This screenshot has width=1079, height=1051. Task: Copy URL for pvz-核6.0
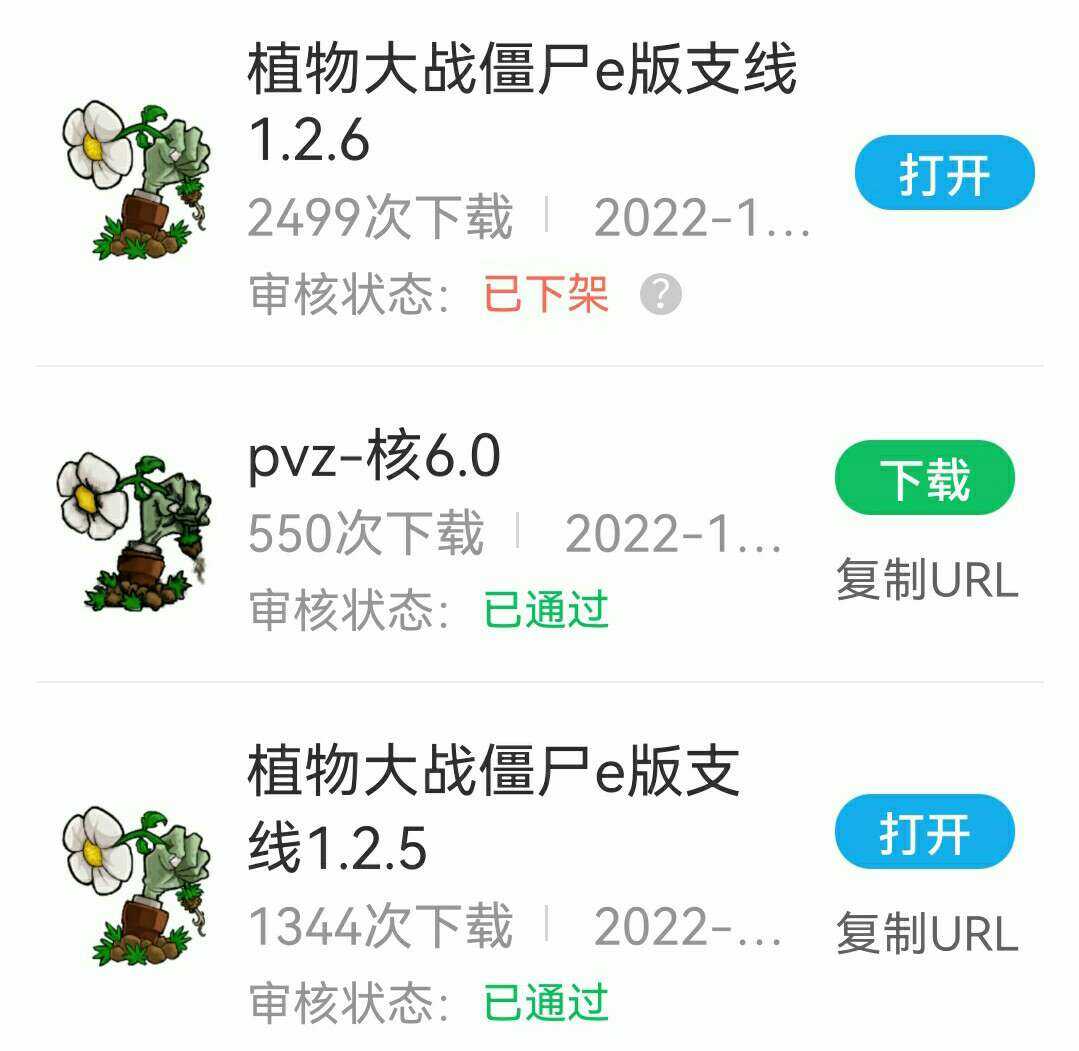point(926,580)
